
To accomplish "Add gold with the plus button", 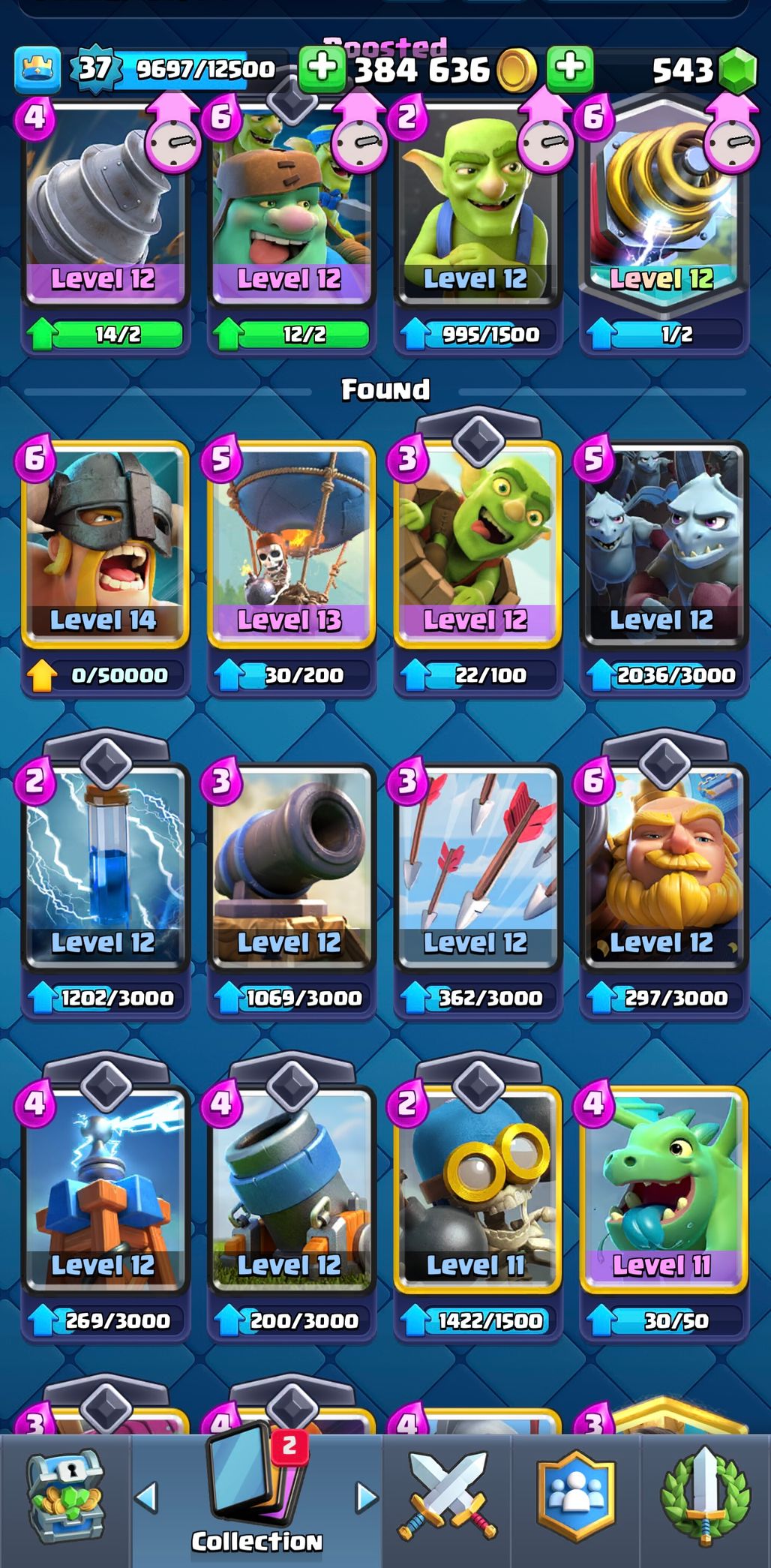I will click(x=322, y=69).
